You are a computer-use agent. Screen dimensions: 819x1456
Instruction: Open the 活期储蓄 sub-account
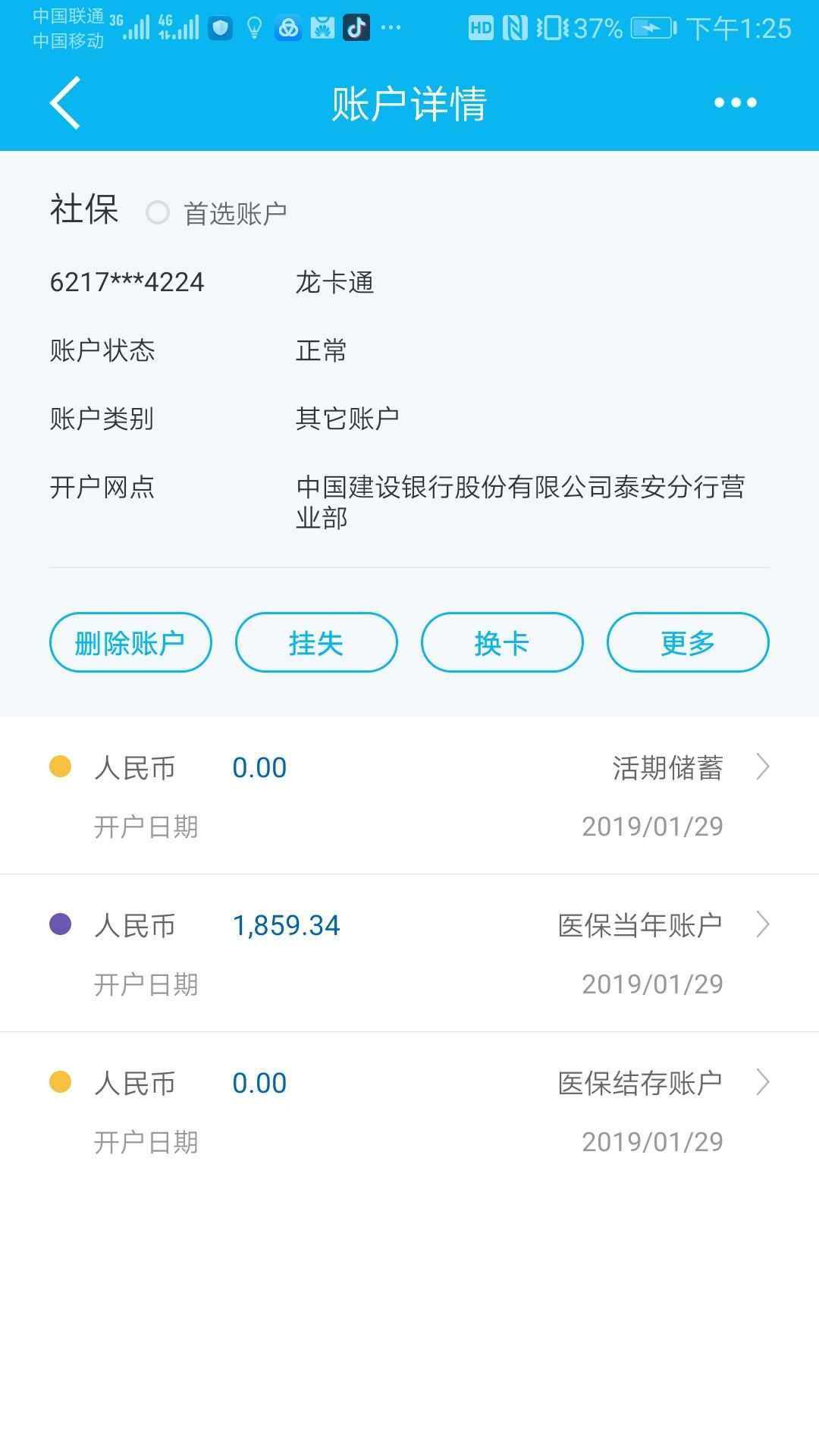coord(409,795)
